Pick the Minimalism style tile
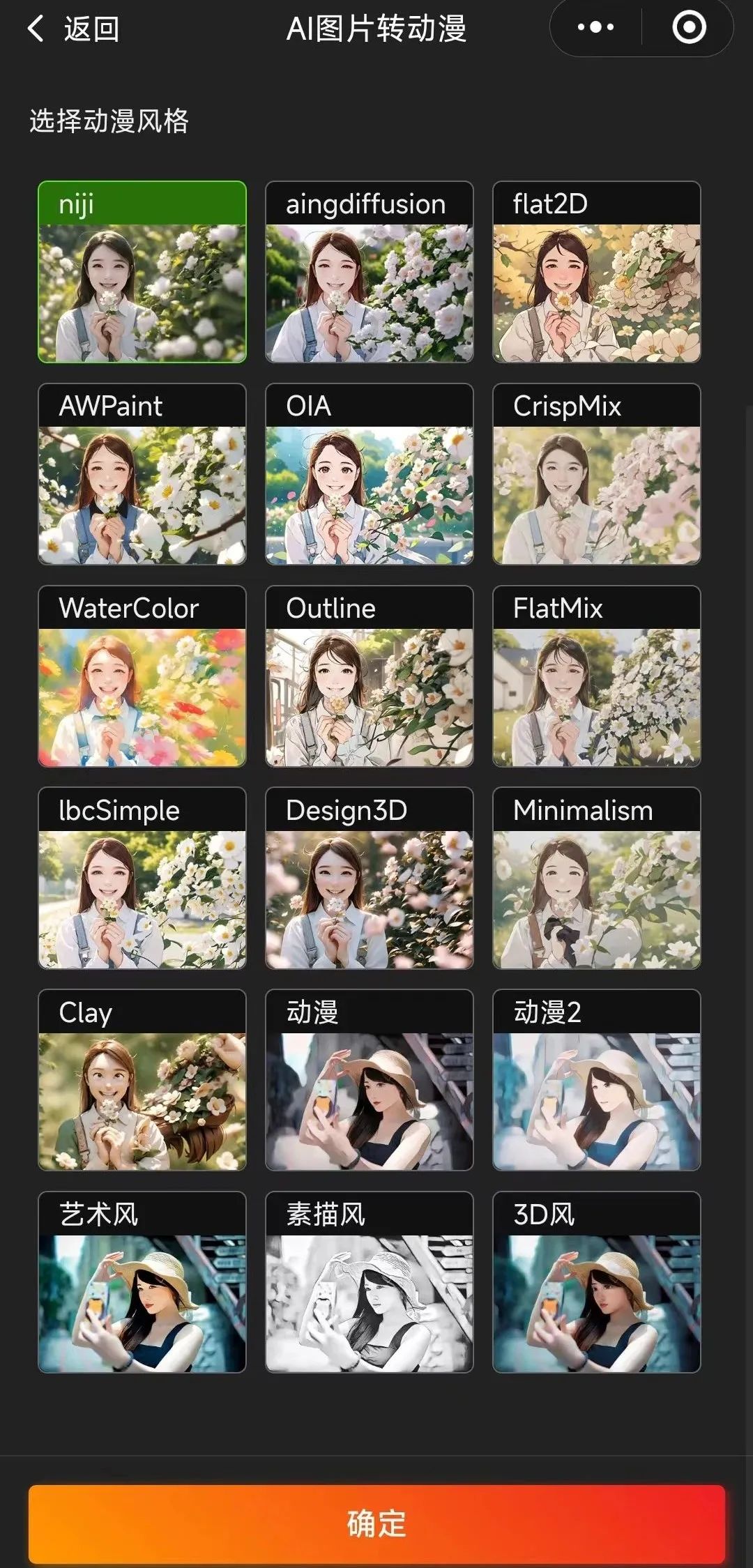The width and height of the screenshot is (753, 1568). point(597,878)
